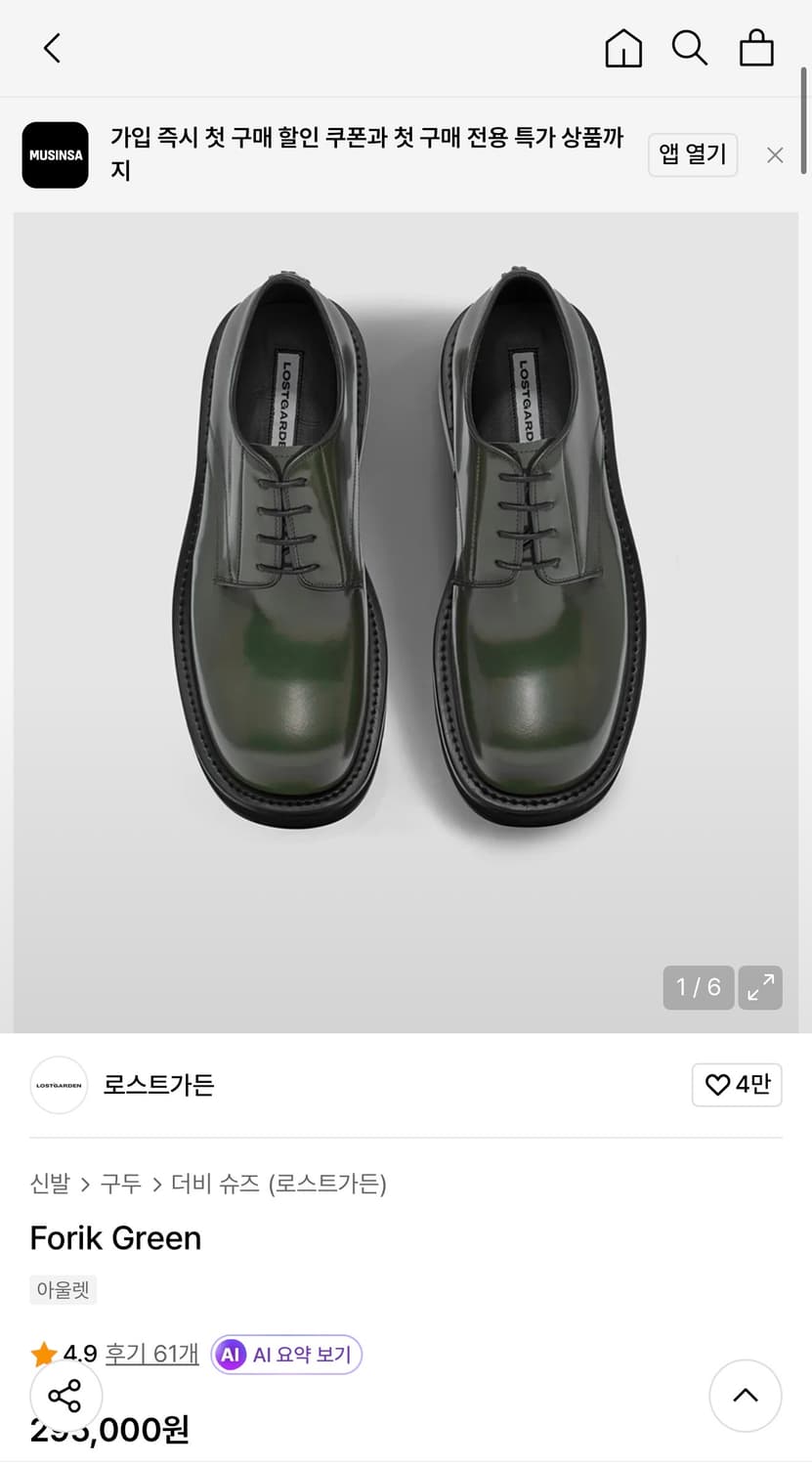Select the 아울렛 tag
The height and width of the screenshot is (1466, 812).
[x=62, y=1290]
